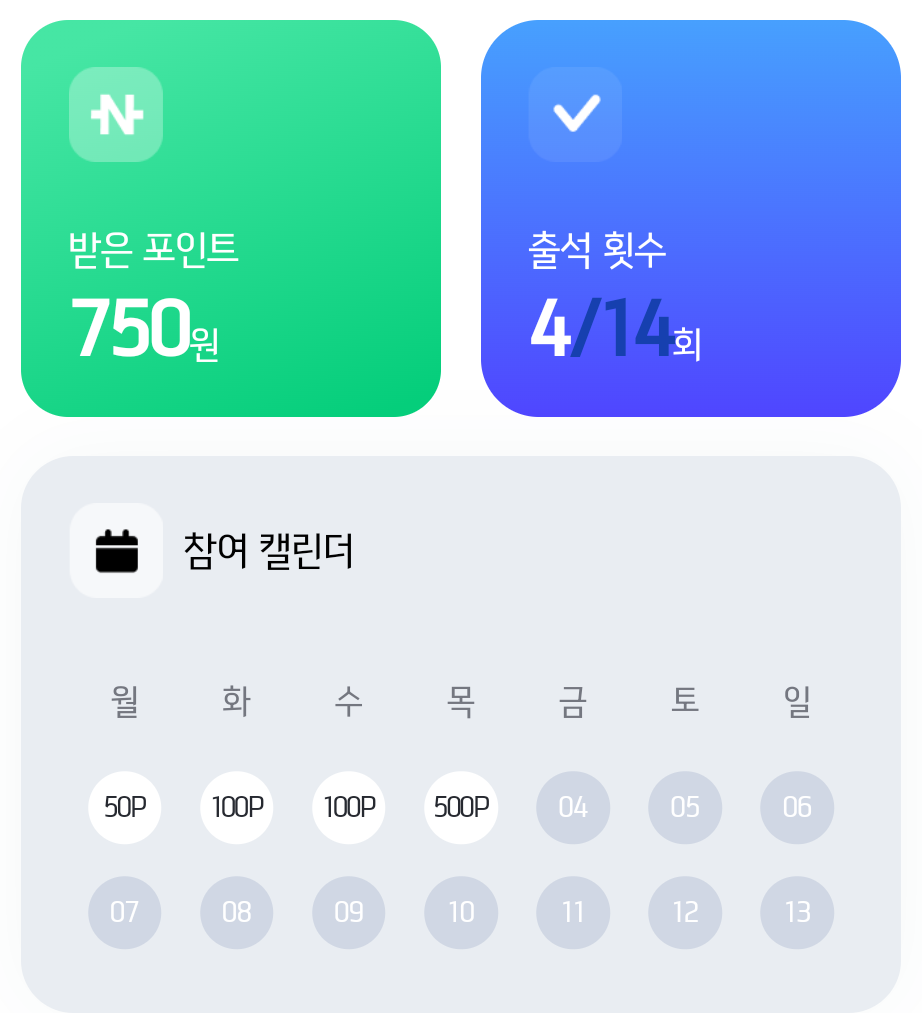Select the calendar icon next to 참여 캘린더
922x1029 pixels.
pos(117,550)
